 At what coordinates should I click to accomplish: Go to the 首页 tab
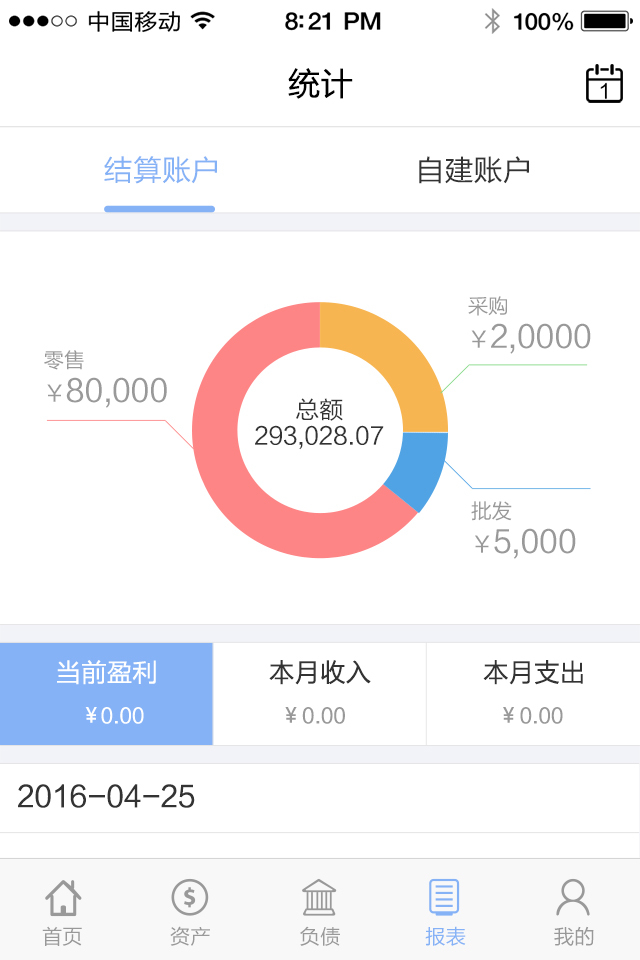point(62,911)
